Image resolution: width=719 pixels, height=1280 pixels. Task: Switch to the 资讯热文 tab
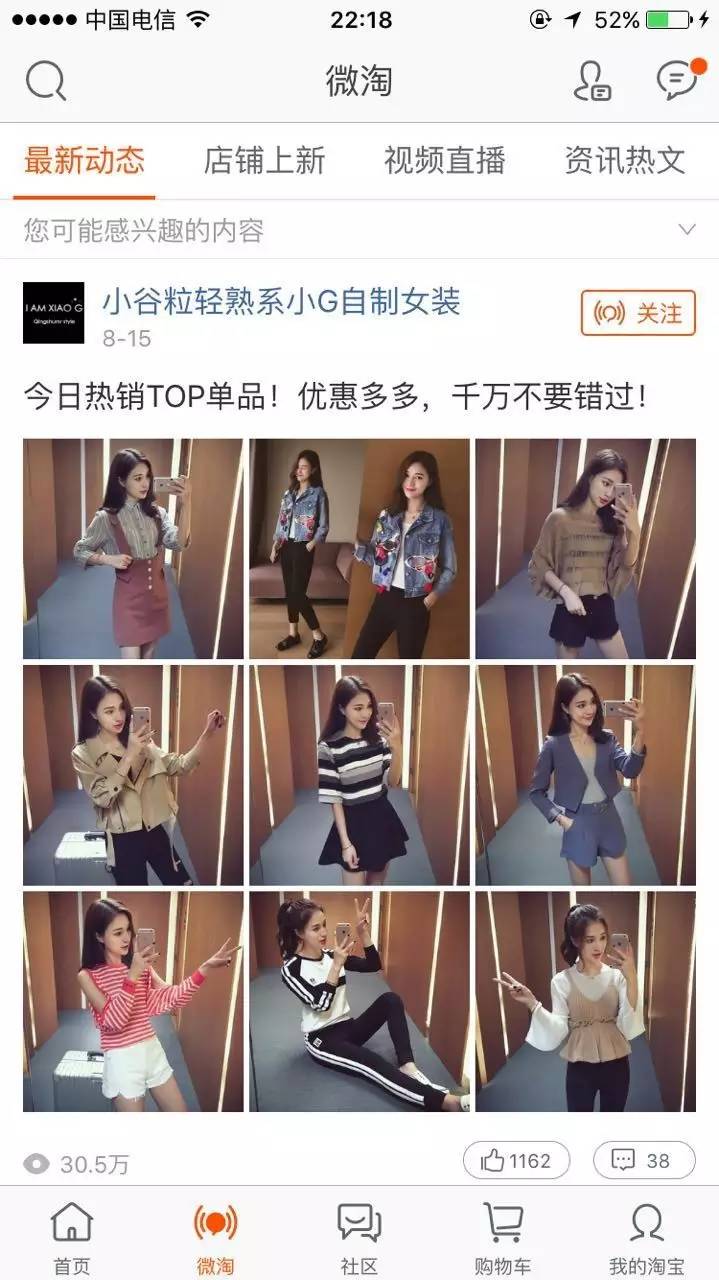point(624,160)
